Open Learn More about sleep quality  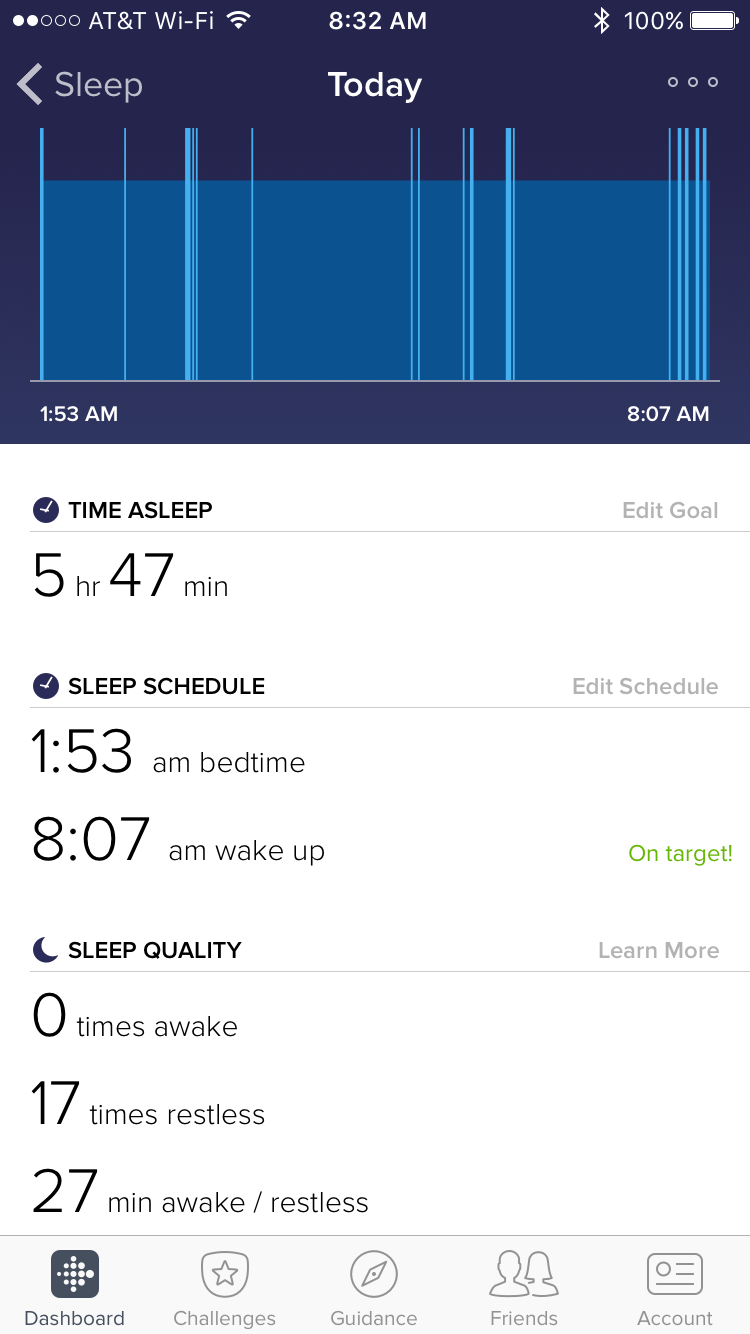(658, 950)
